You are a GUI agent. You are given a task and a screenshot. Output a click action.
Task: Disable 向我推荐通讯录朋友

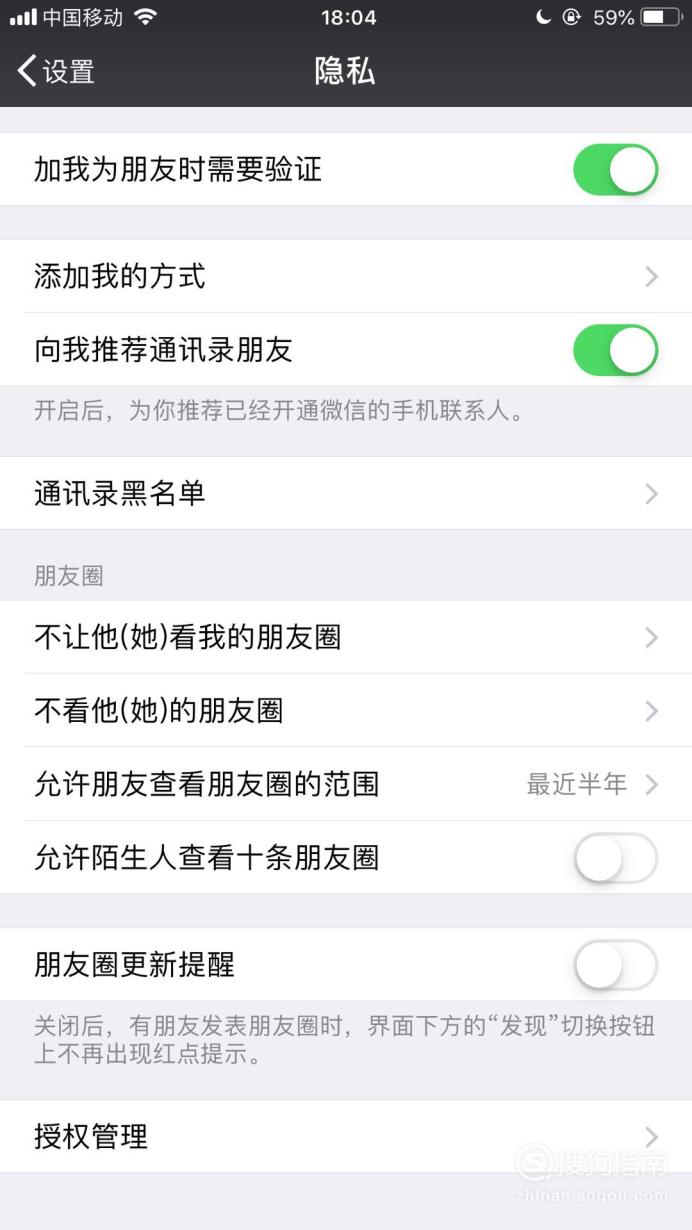[x=615, y=350]
